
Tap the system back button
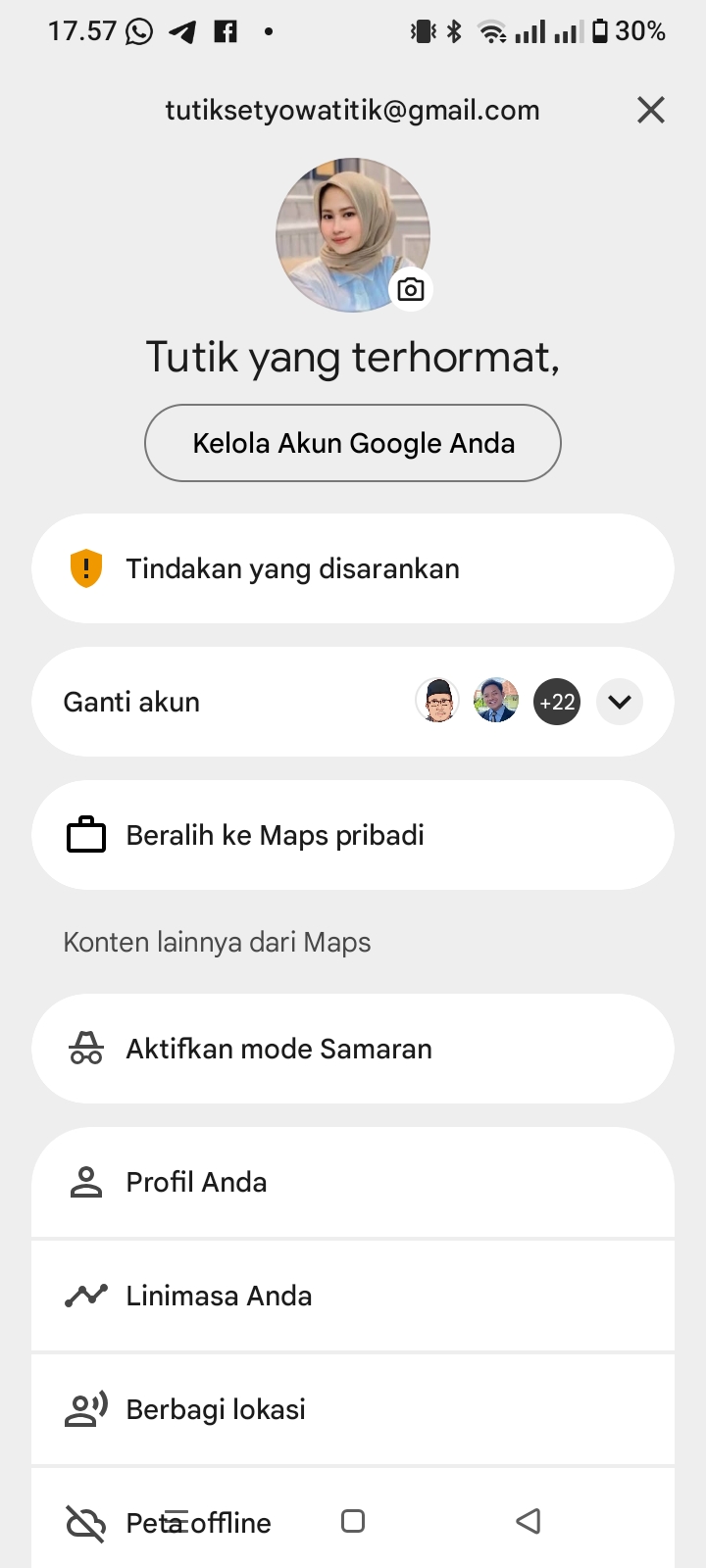[x=529, y=1521]
